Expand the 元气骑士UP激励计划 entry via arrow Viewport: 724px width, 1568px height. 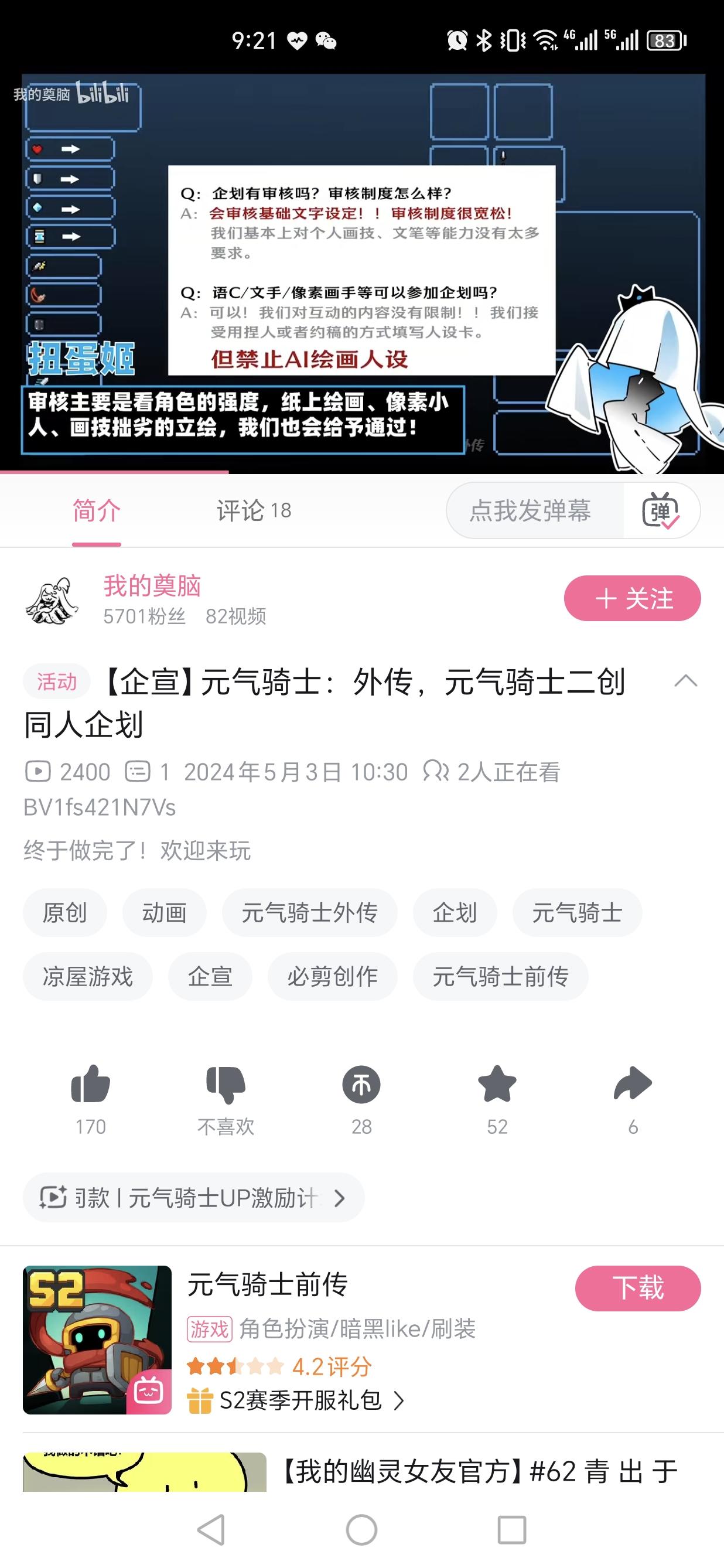click(x=340, y=1197)
